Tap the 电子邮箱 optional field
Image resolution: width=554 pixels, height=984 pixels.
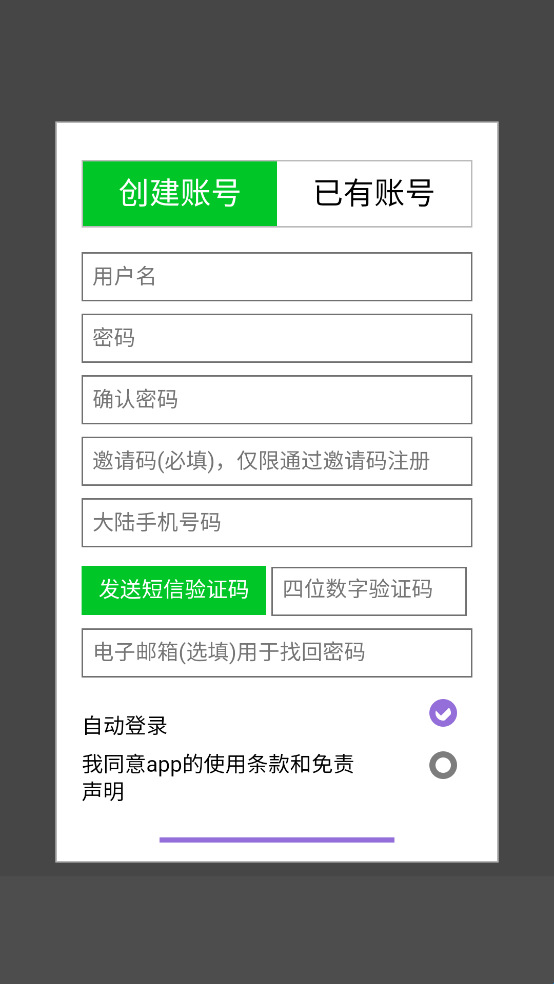277,653
